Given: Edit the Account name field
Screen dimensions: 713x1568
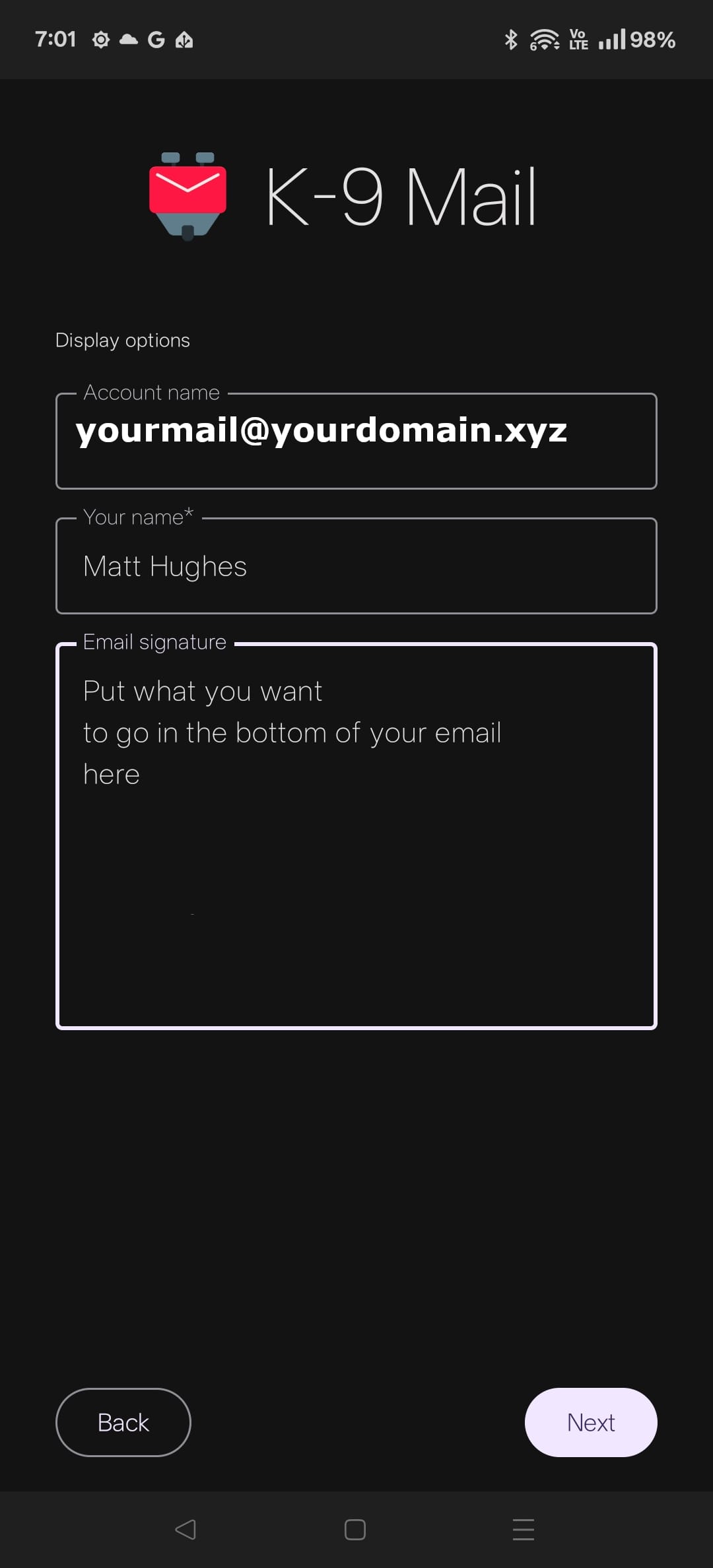Looking at the screenshot, I should tap(356, 441).
